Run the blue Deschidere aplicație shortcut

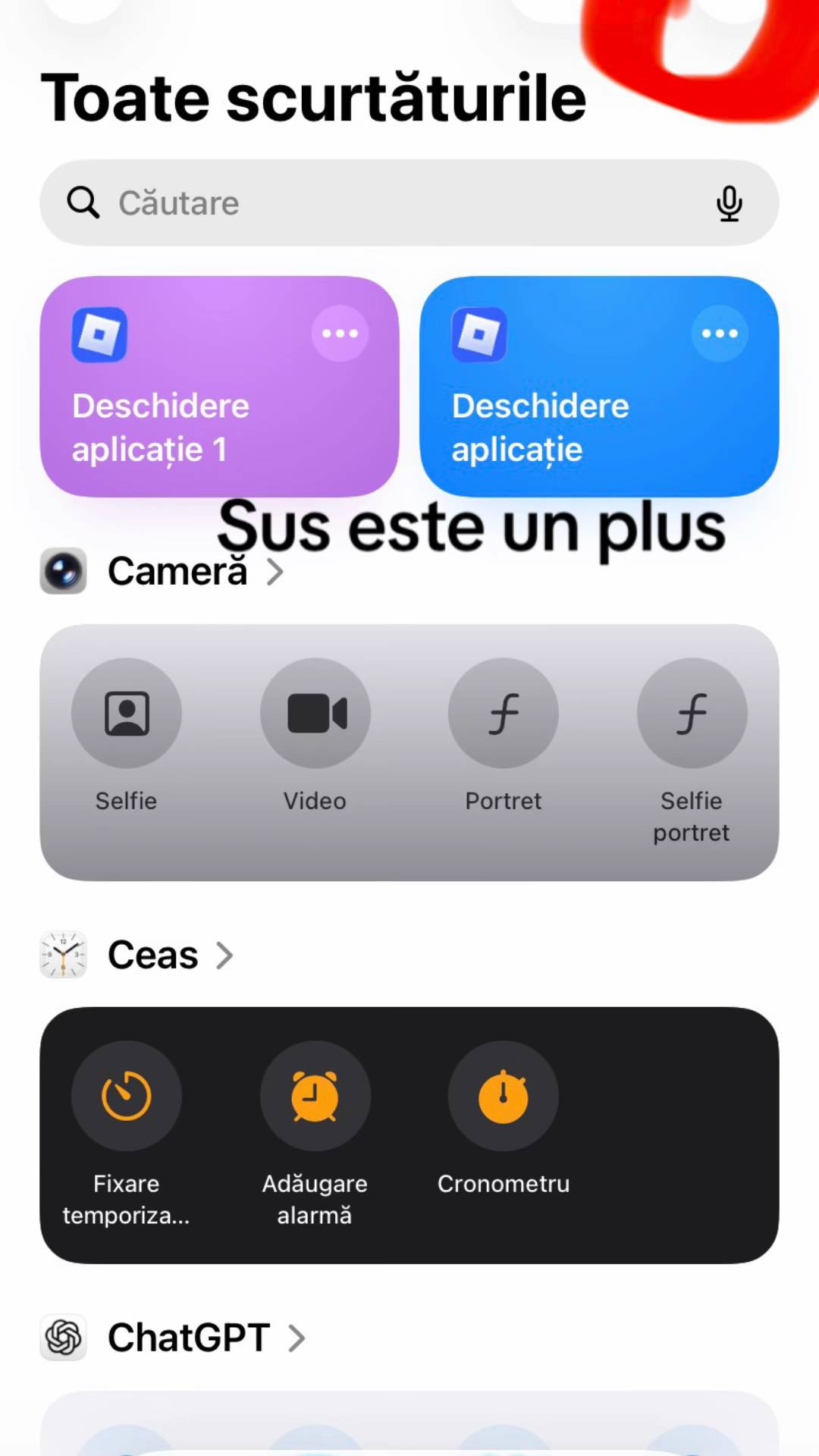tap(599, 387)
